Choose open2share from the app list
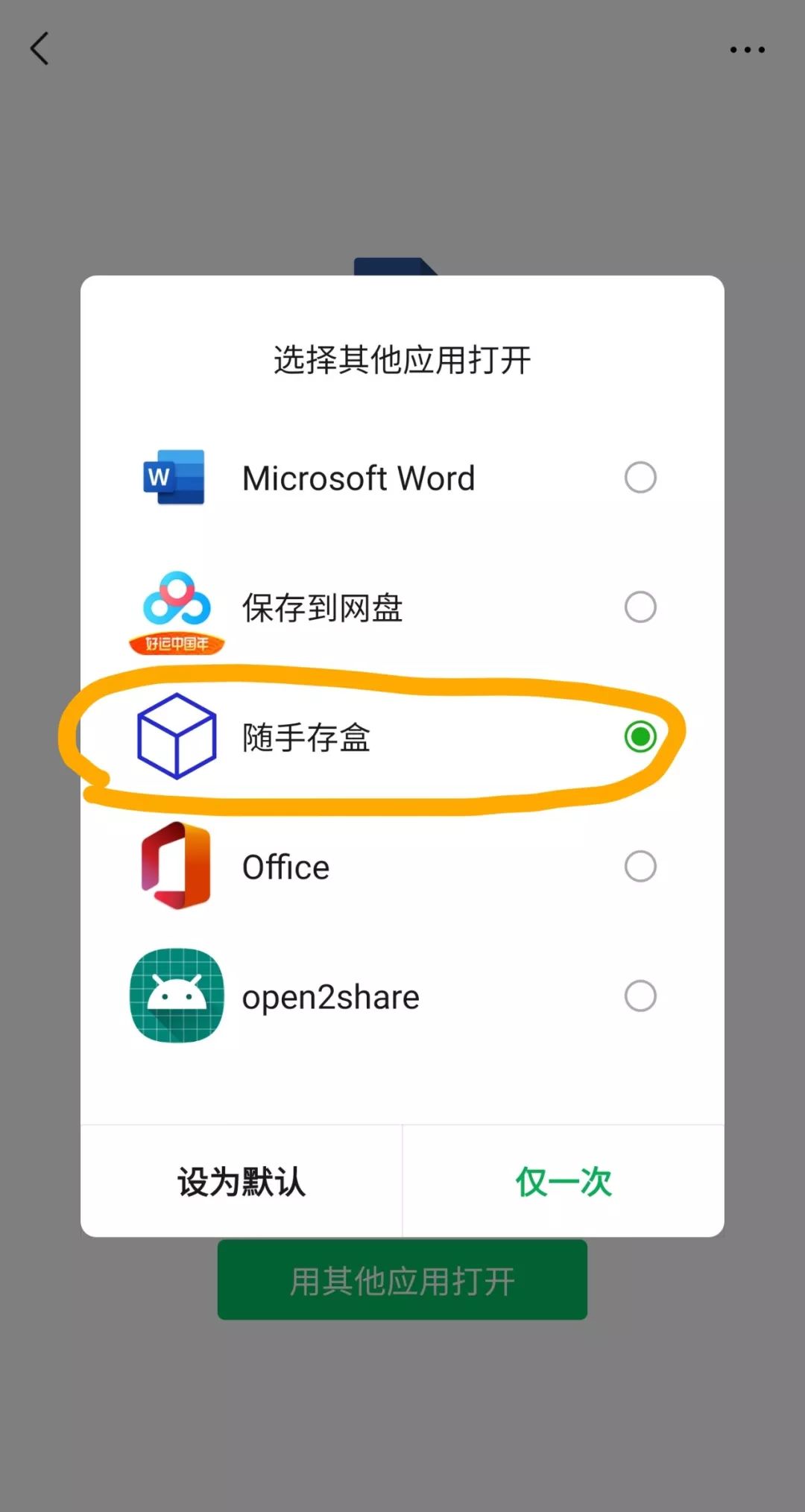805x1512 pixels. tap(402, 996)
